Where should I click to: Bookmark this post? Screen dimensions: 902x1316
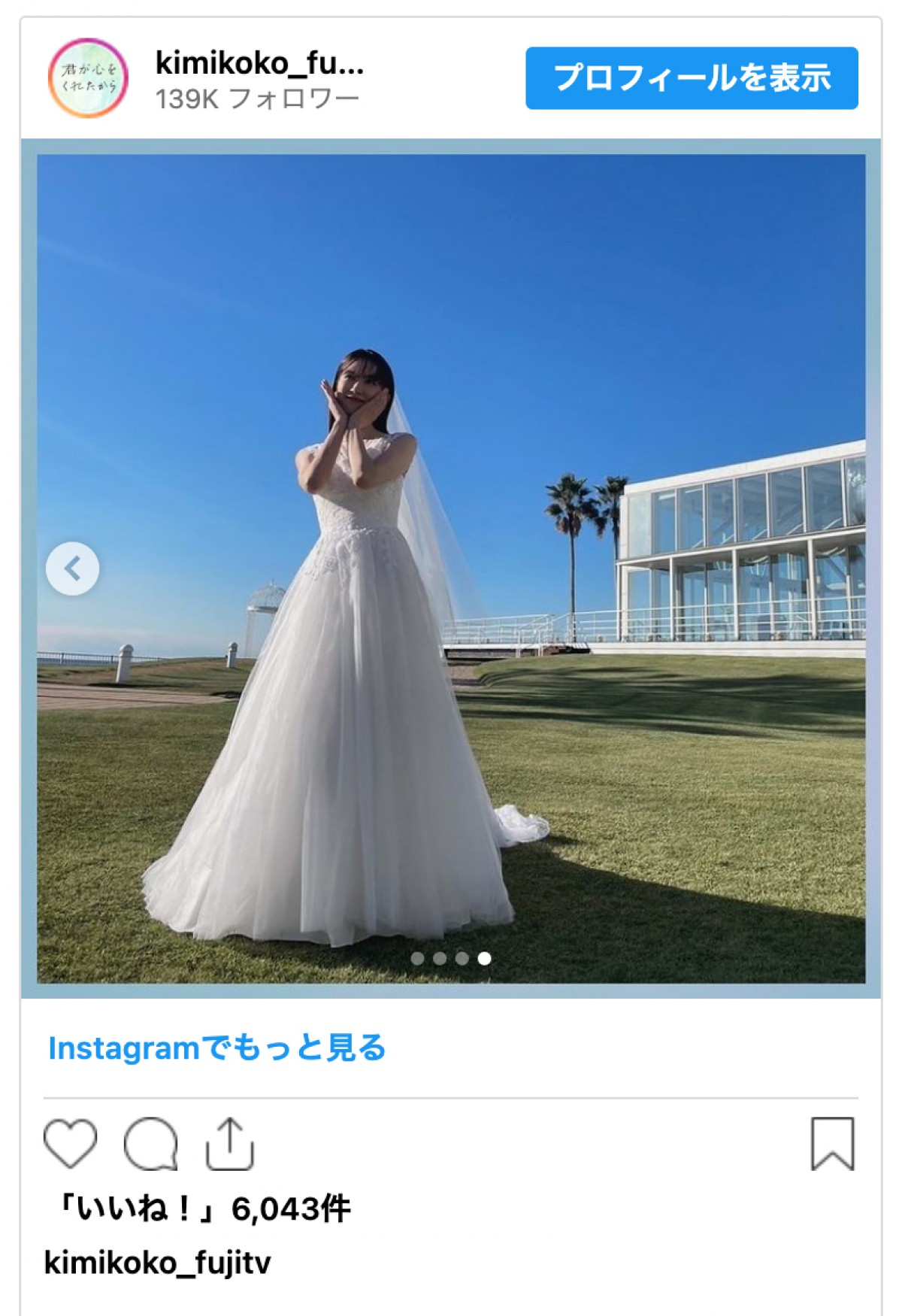pyautogui.click(x=832, y=1144)
